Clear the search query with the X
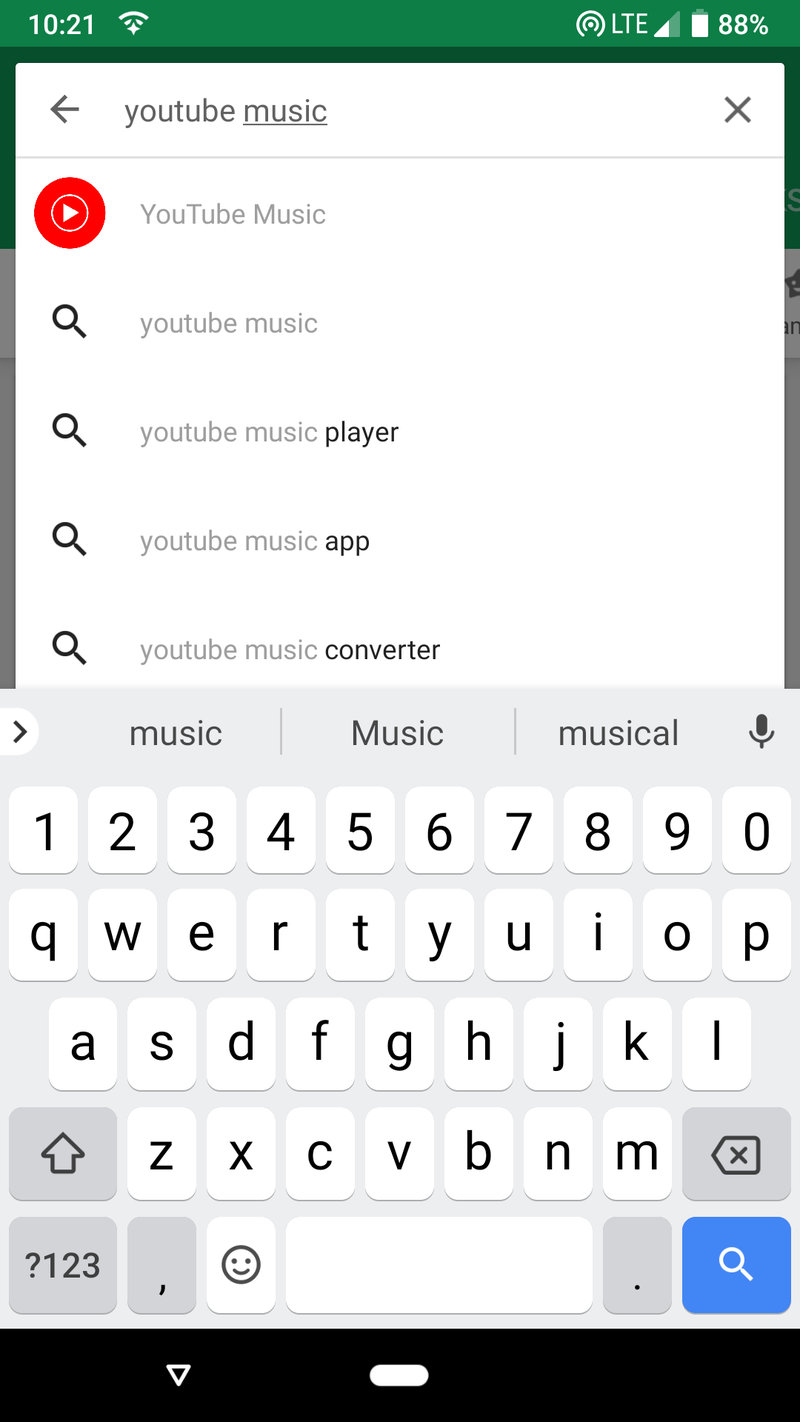The width and height of the screenshot is (800, 1422). [737, 110]
